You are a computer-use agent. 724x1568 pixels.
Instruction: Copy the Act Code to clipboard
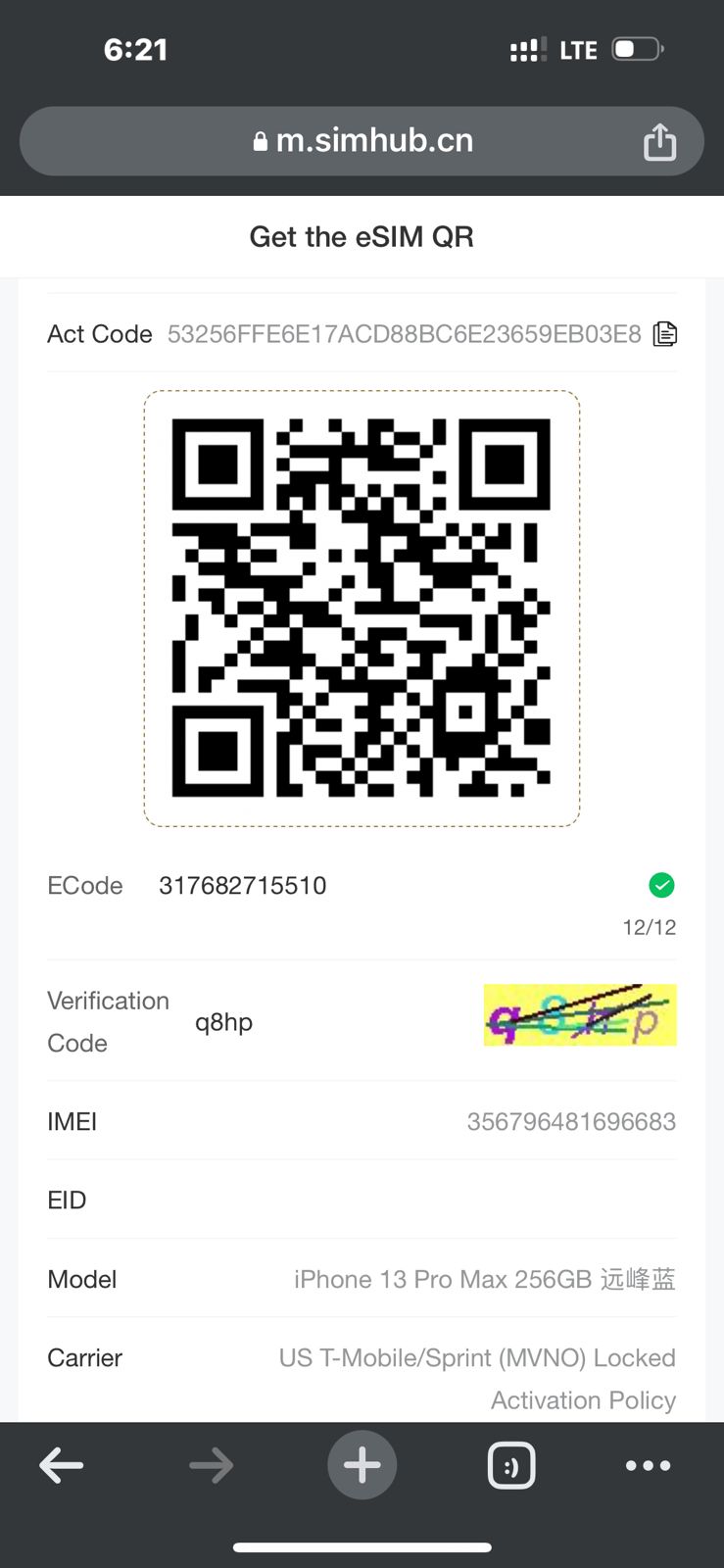[x=665, y=334]
